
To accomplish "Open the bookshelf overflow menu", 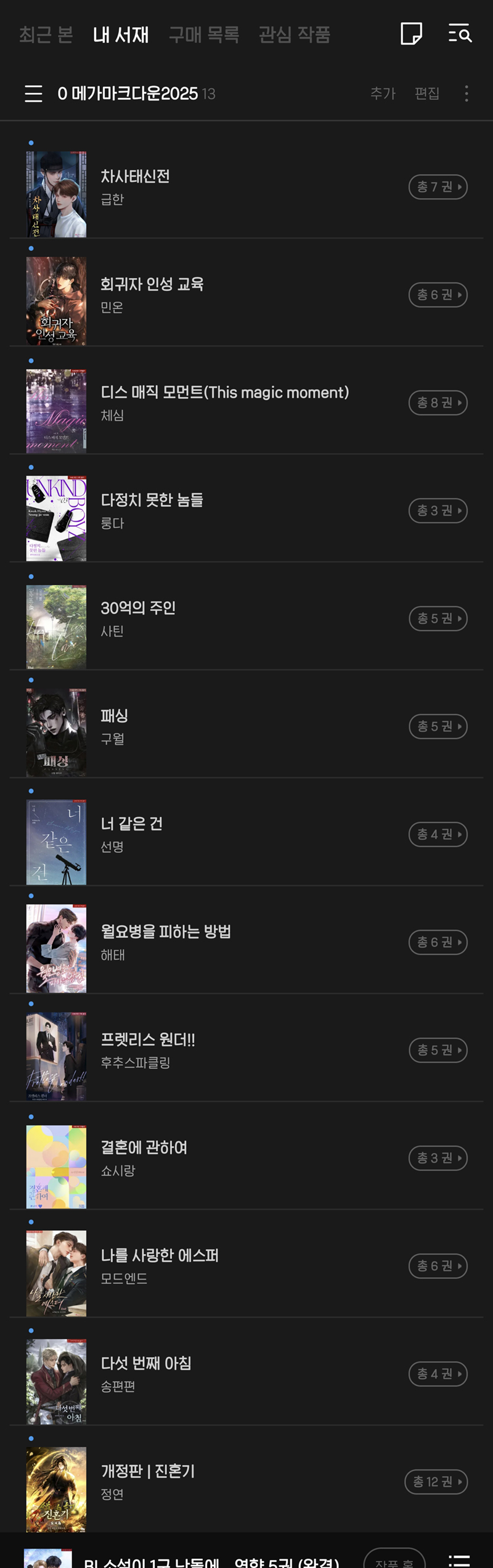I will point(467,94).
